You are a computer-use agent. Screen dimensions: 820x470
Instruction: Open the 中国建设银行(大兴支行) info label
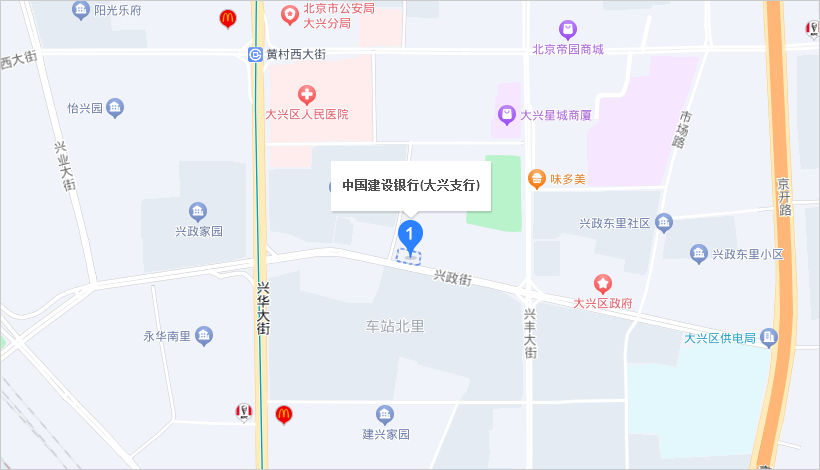click(x=411, y=185)
